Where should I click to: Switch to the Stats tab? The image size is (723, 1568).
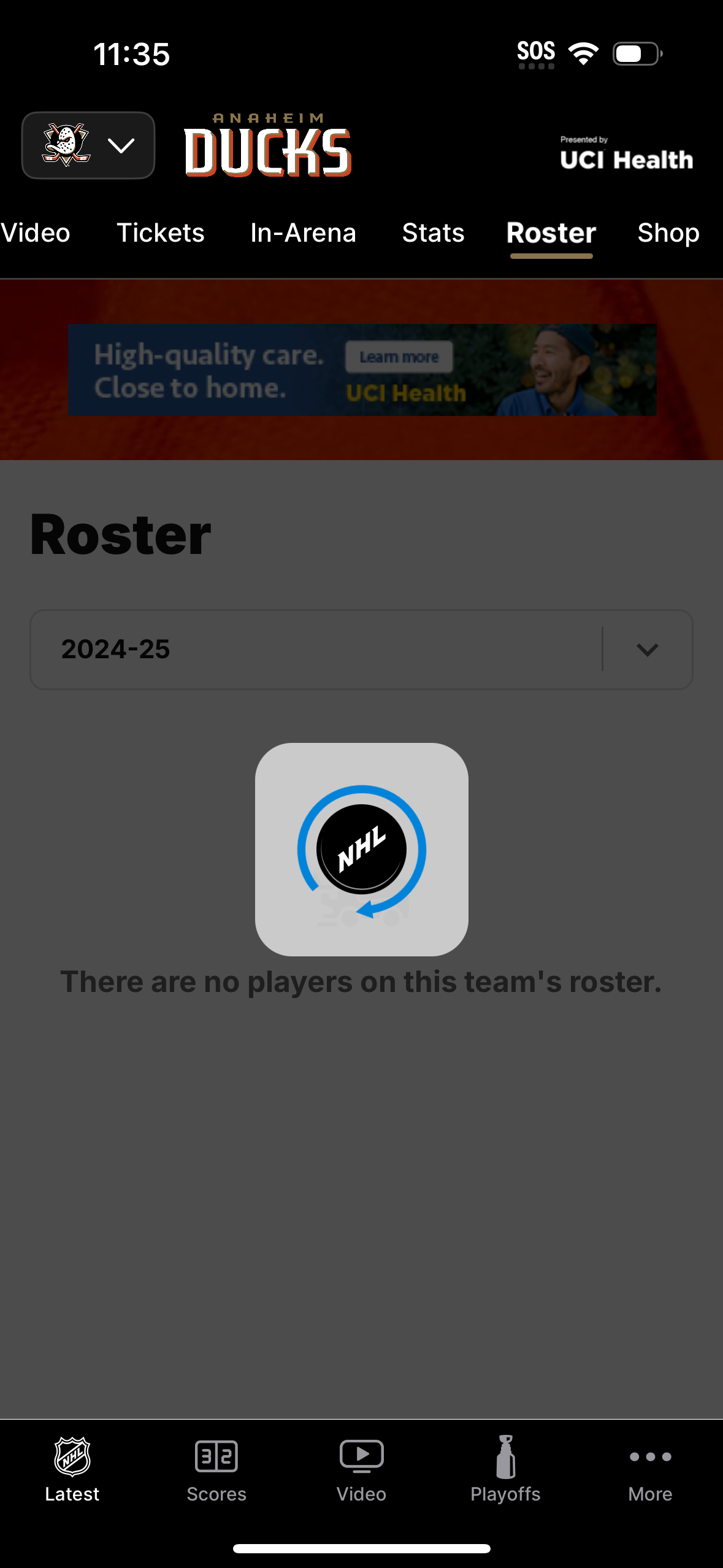pyautogui.click(x=433, y=233)
